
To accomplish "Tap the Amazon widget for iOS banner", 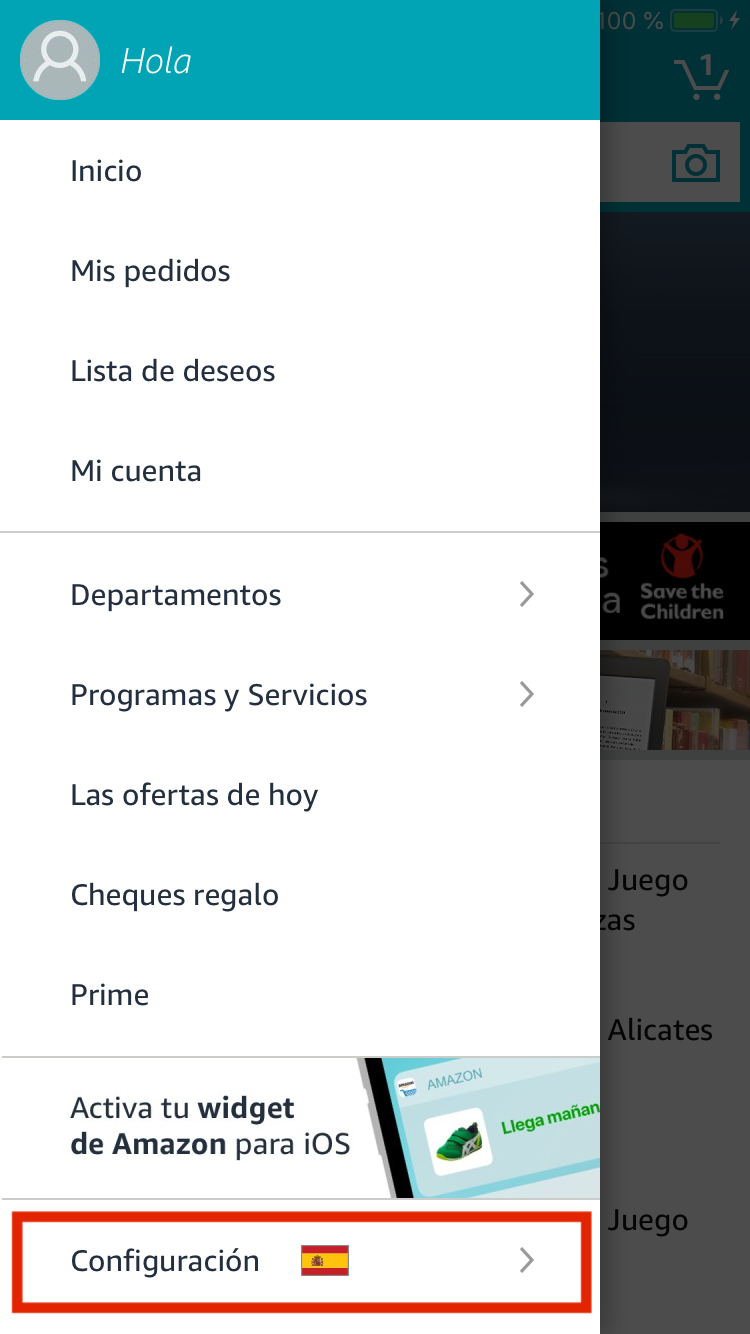I will 300,1127.
